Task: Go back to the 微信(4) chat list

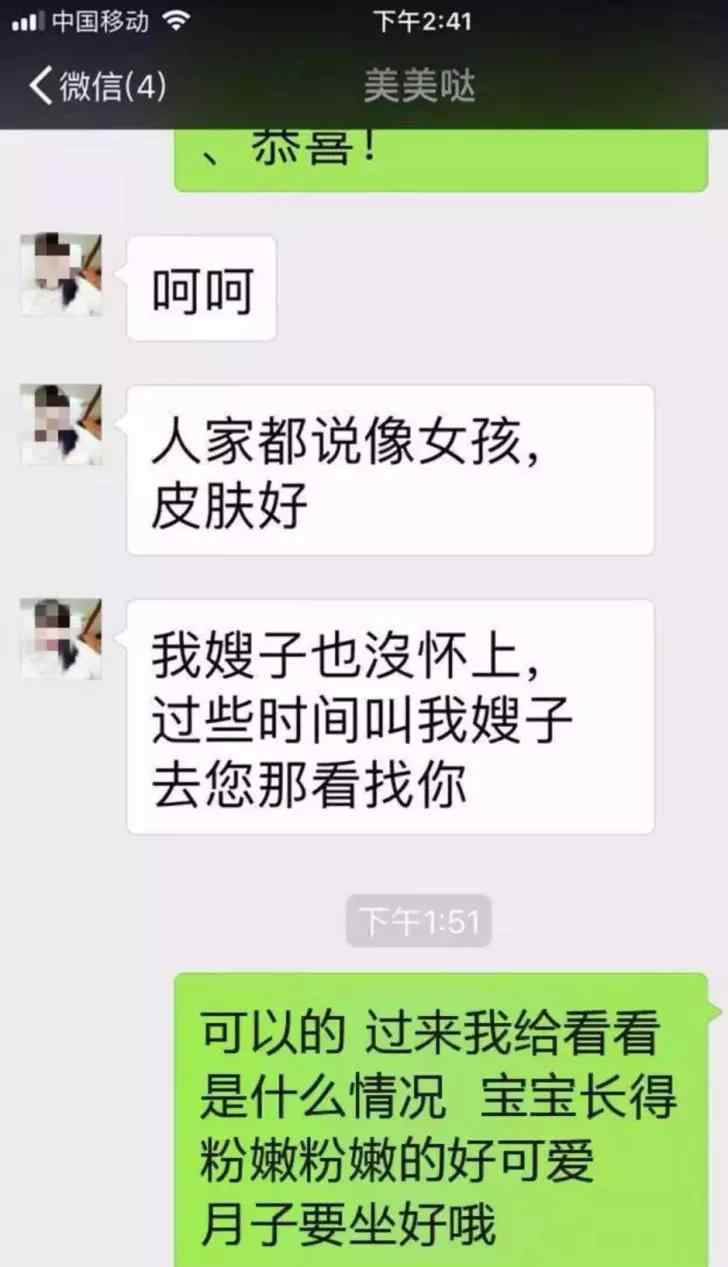Action: click(x=97, y=87)
